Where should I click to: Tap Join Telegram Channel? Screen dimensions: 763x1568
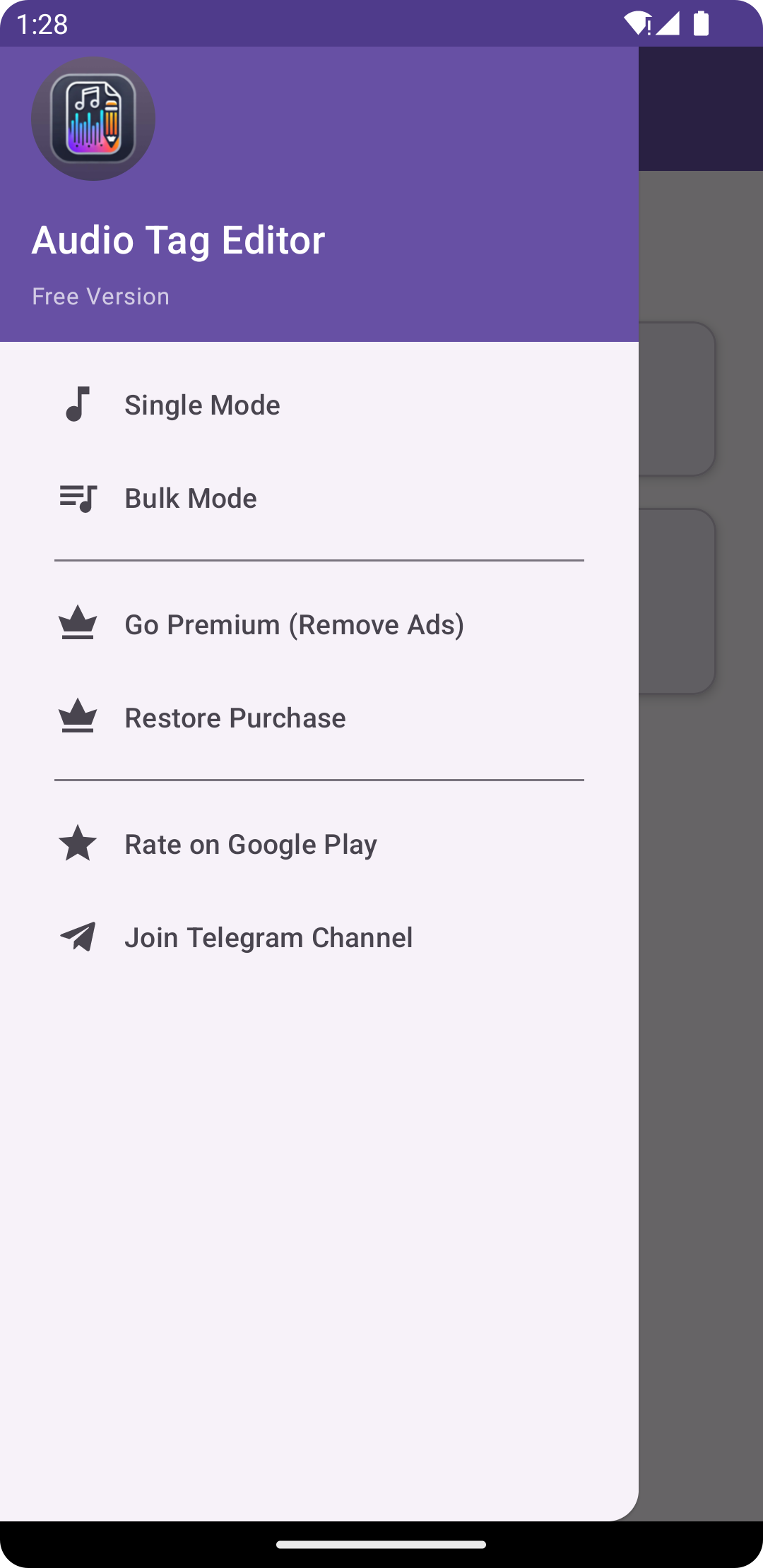click(268, 937)
